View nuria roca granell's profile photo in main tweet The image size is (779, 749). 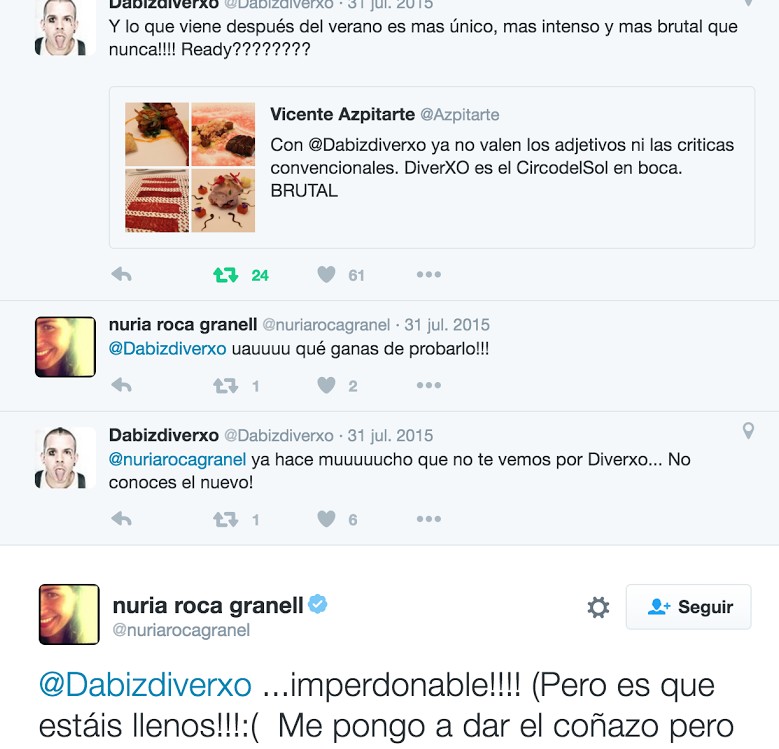(x=69, y=614)
